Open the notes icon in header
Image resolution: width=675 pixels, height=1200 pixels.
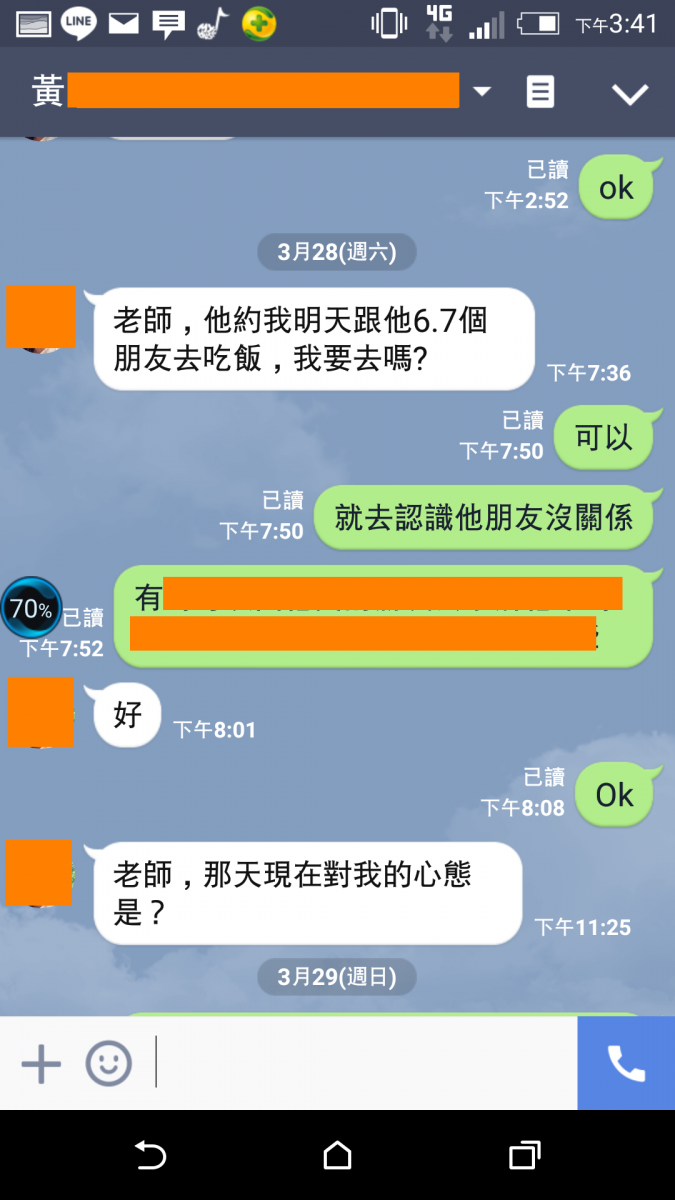(x=540, y=92)
